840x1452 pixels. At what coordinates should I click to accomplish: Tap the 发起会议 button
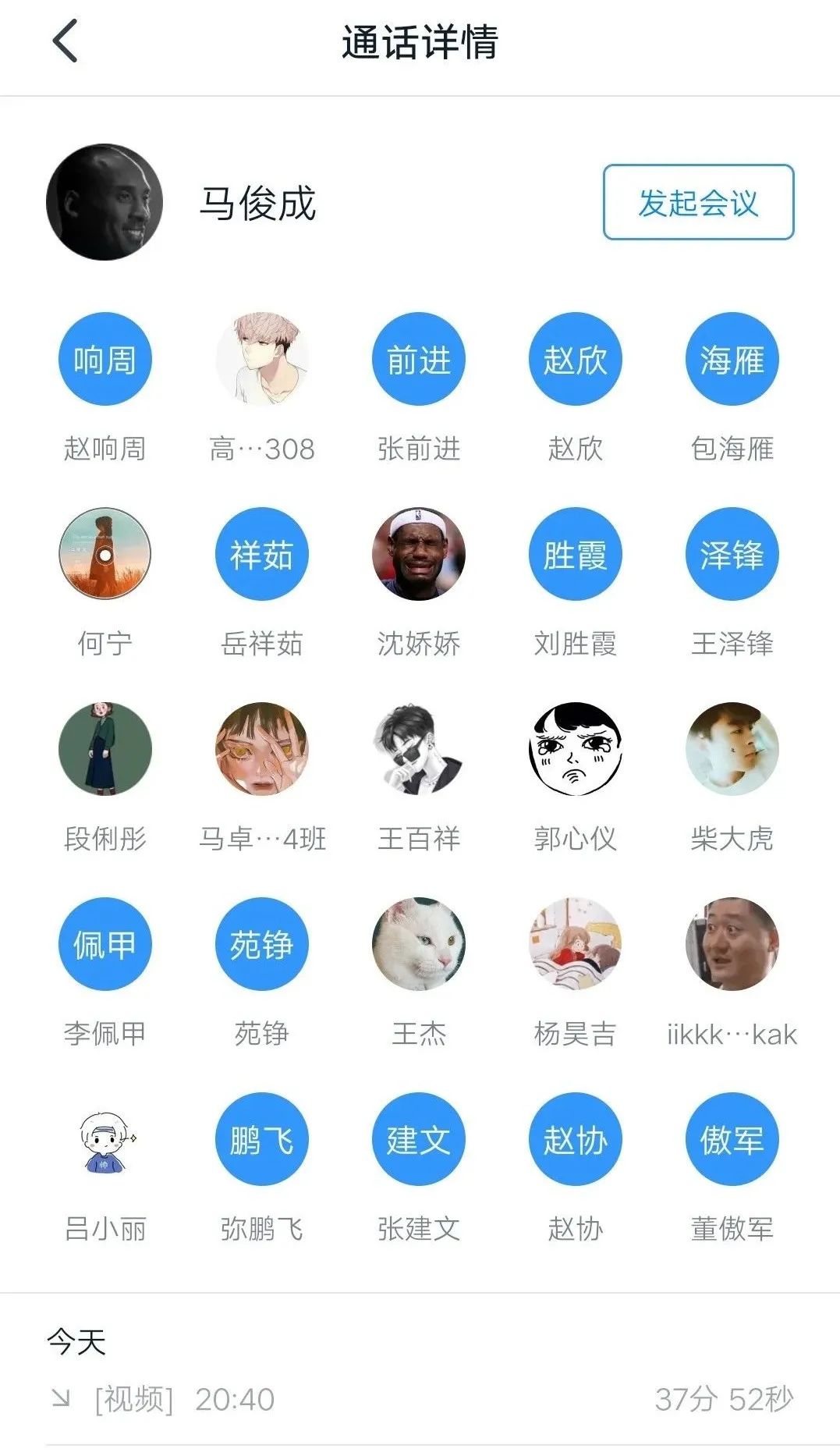pyautogui.click(x=698, y=203)
